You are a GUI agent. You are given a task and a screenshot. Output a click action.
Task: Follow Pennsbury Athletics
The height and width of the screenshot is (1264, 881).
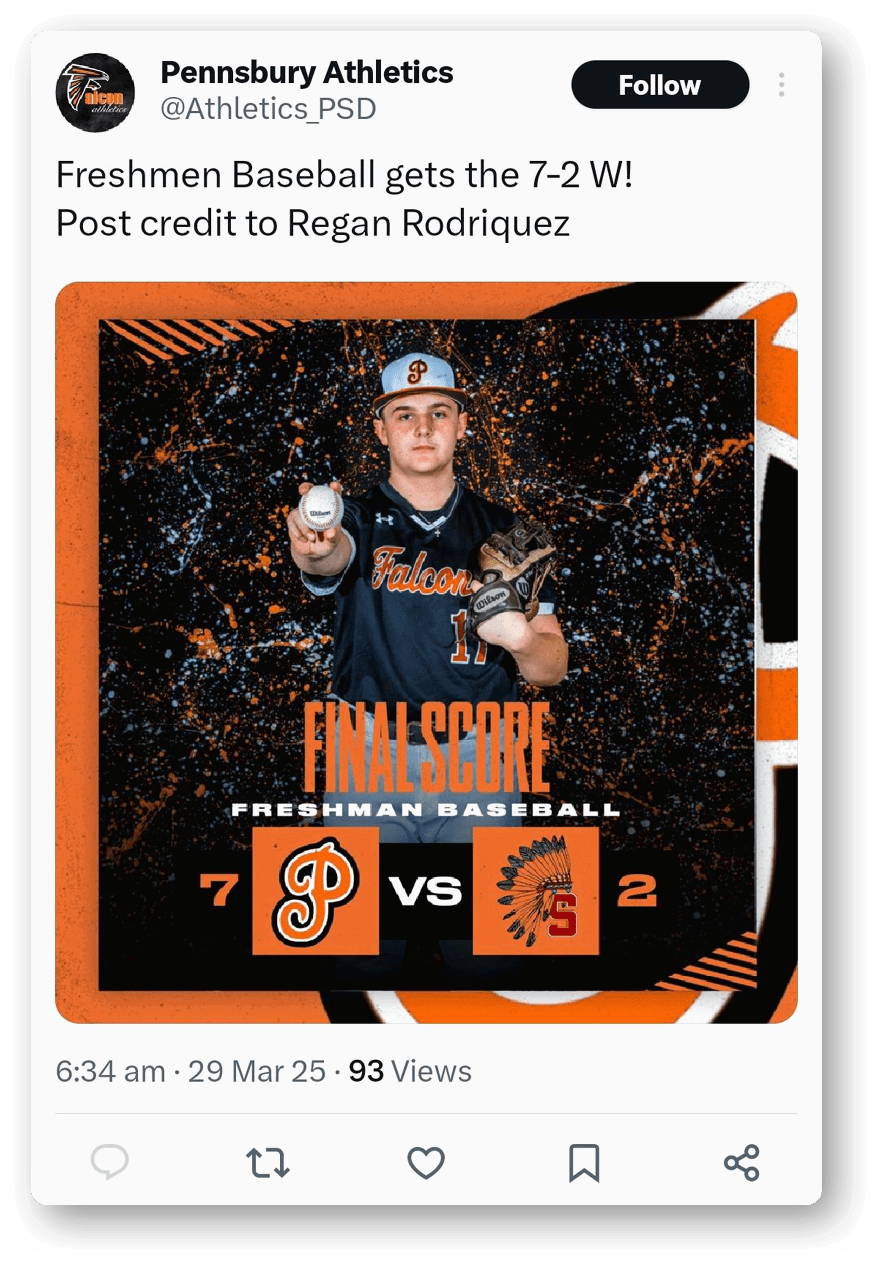coord(660,85)
